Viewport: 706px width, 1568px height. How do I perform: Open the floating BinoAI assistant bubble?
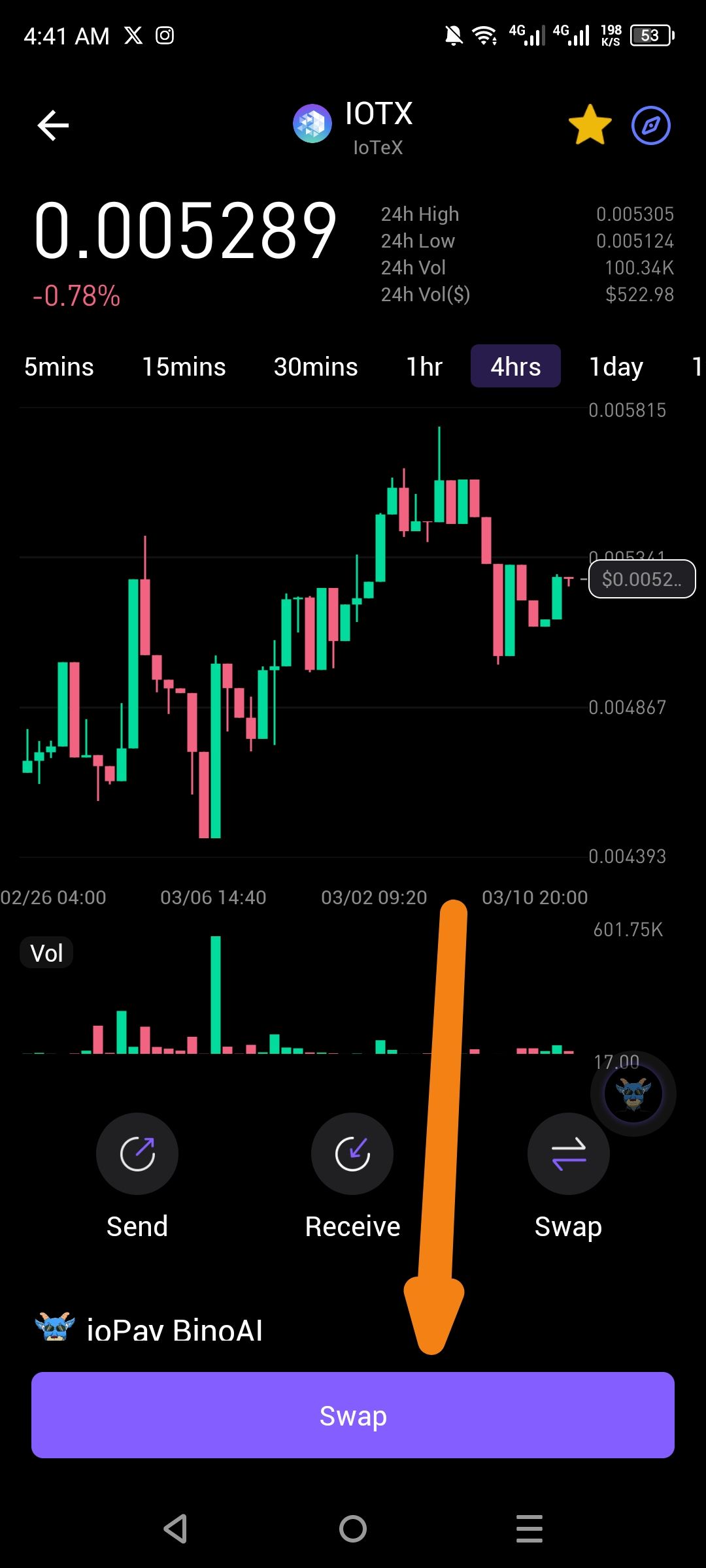click(633, 1093)
